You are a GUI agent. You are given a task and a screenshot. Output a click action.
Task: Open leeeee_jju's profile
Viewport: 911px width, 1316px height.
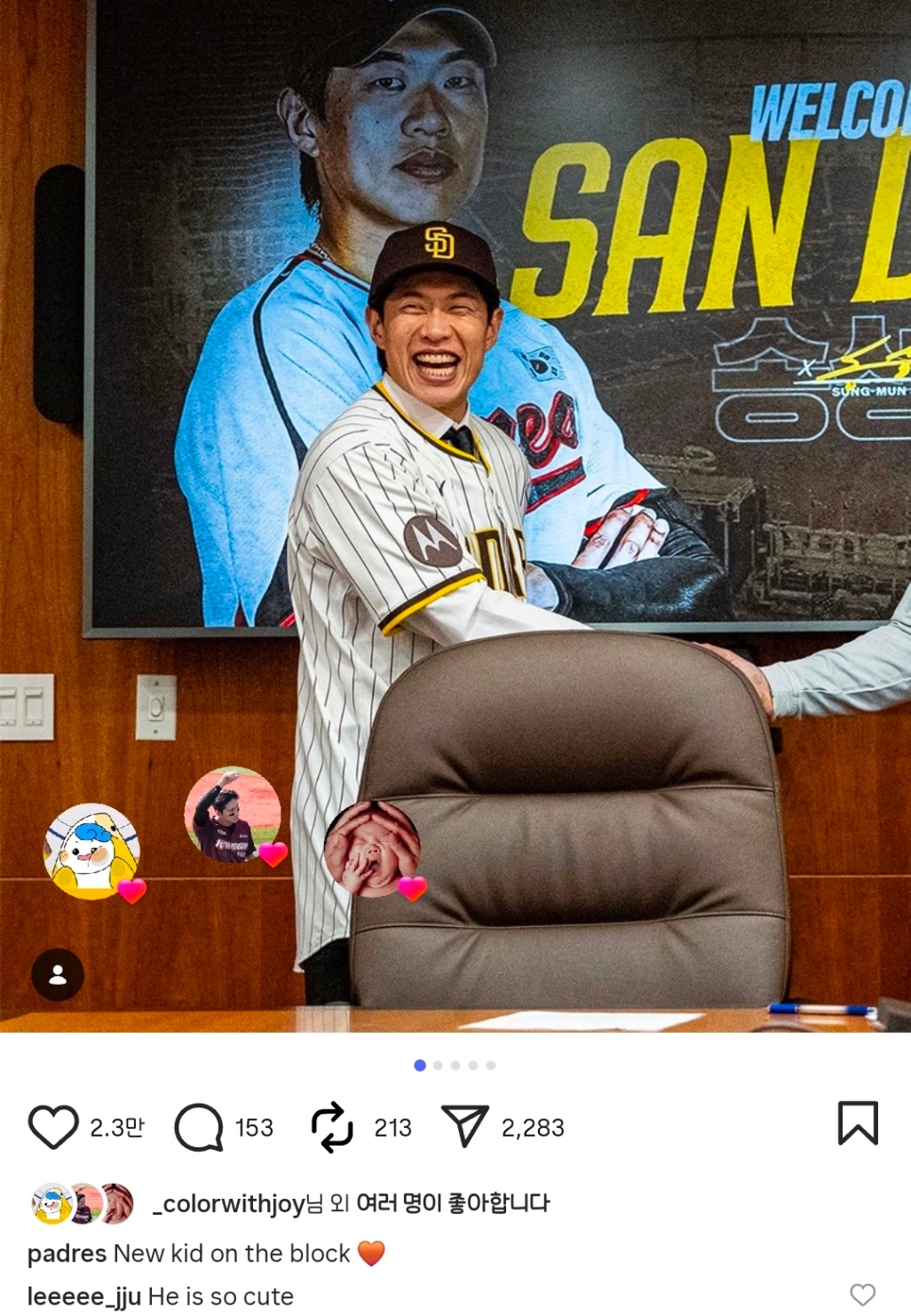(83, 1296)
